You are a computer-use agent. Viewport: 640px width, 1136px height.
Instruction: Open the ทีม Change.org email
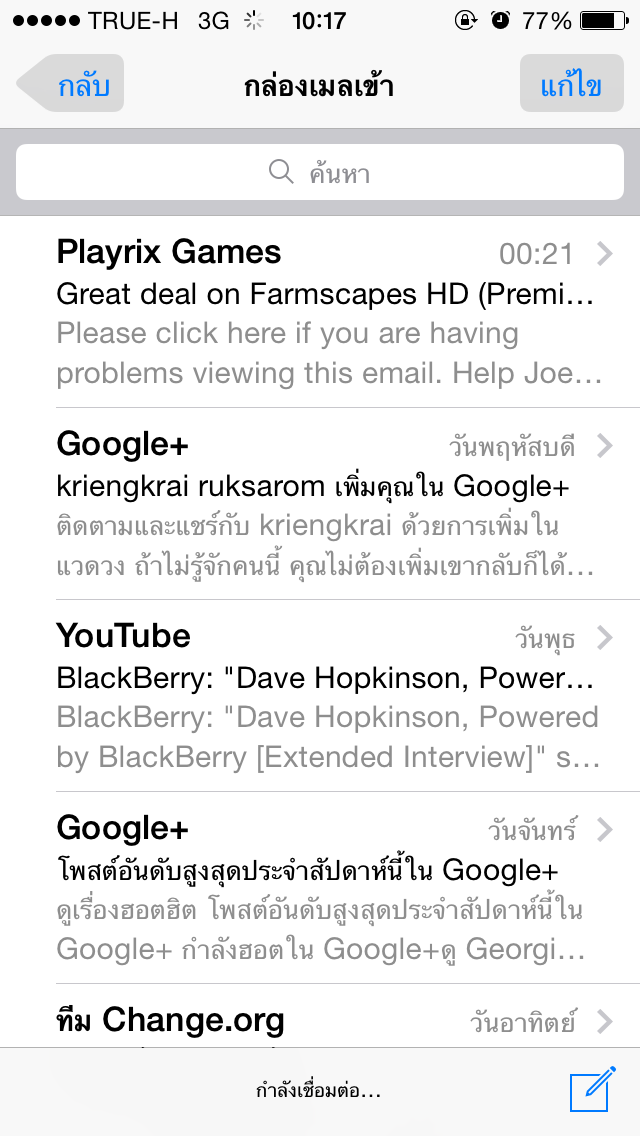320,1006
